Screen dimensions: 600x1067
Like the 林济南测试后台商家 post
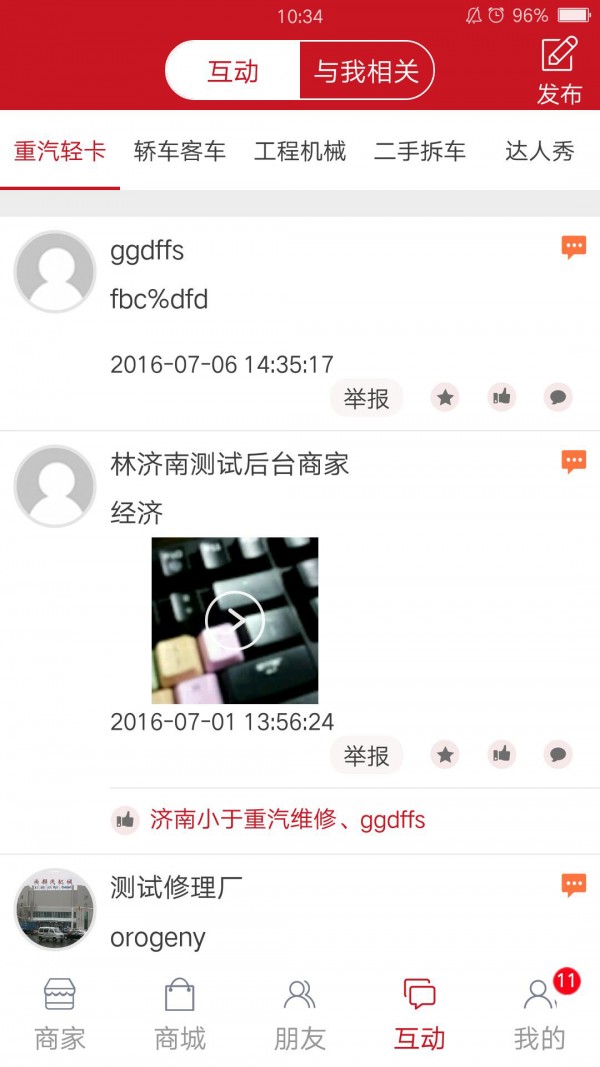[502, 755]
